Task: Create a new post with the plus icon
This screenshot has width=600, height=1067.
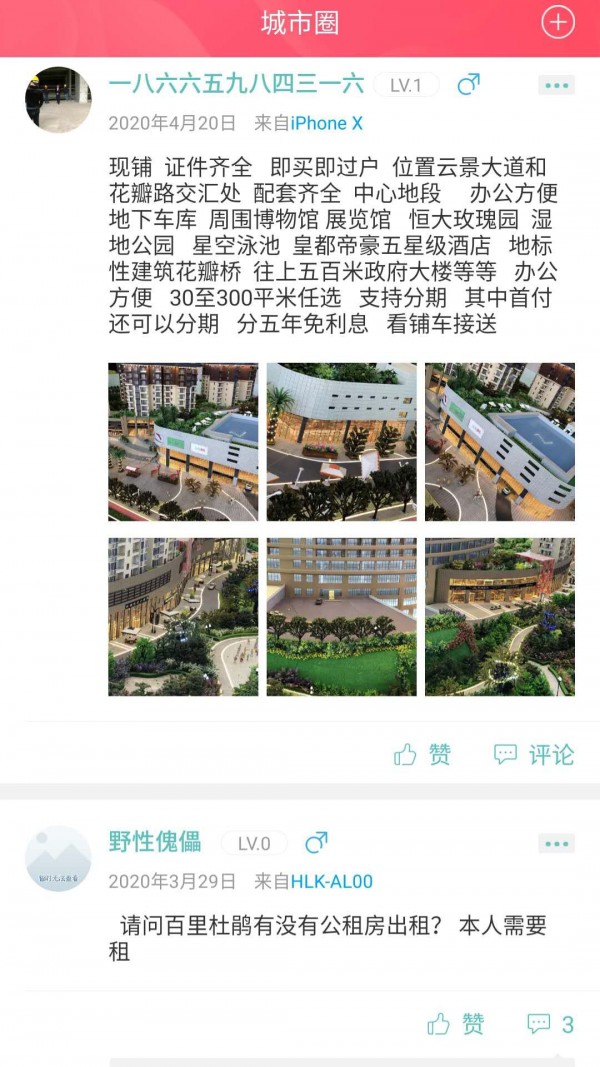Action: point(557,22)
